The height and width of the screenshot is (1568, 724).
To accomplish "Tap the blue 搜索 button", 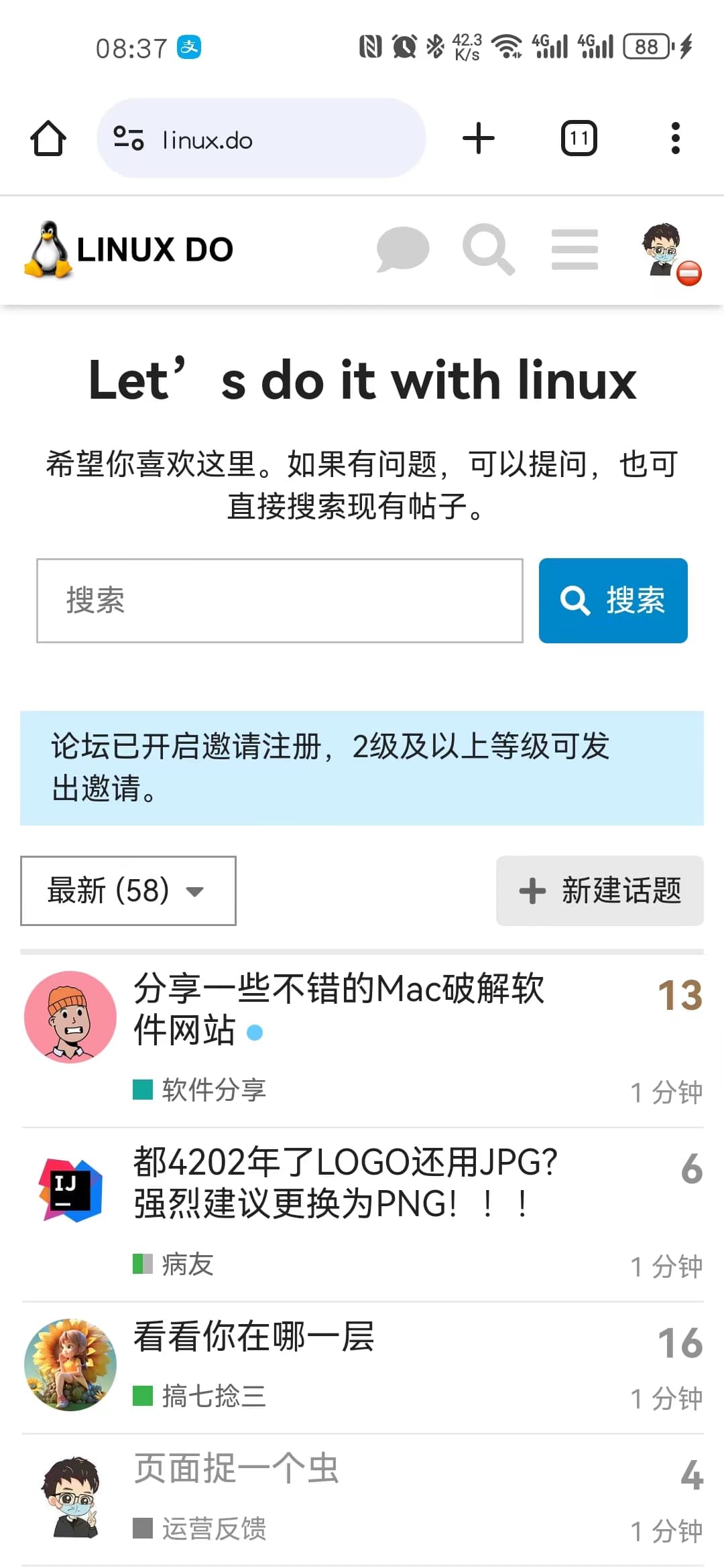I will [613, 600].
